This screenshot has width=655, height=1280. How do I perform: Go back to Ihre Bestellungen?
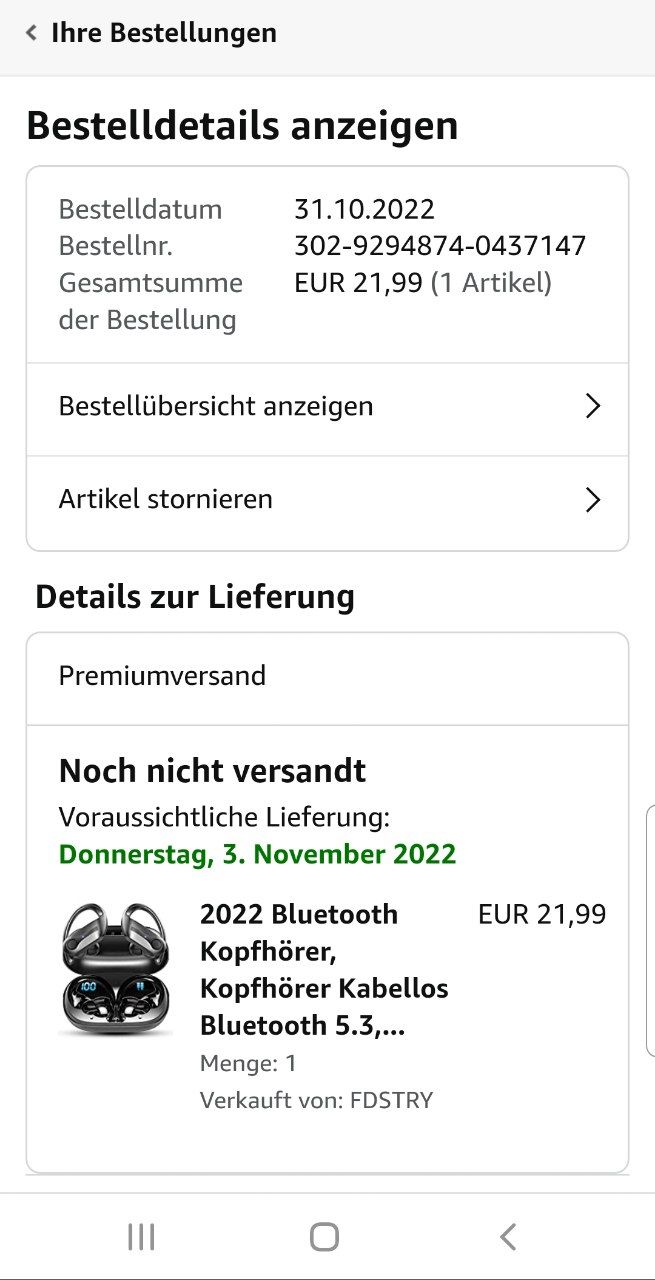pos(150,33)
